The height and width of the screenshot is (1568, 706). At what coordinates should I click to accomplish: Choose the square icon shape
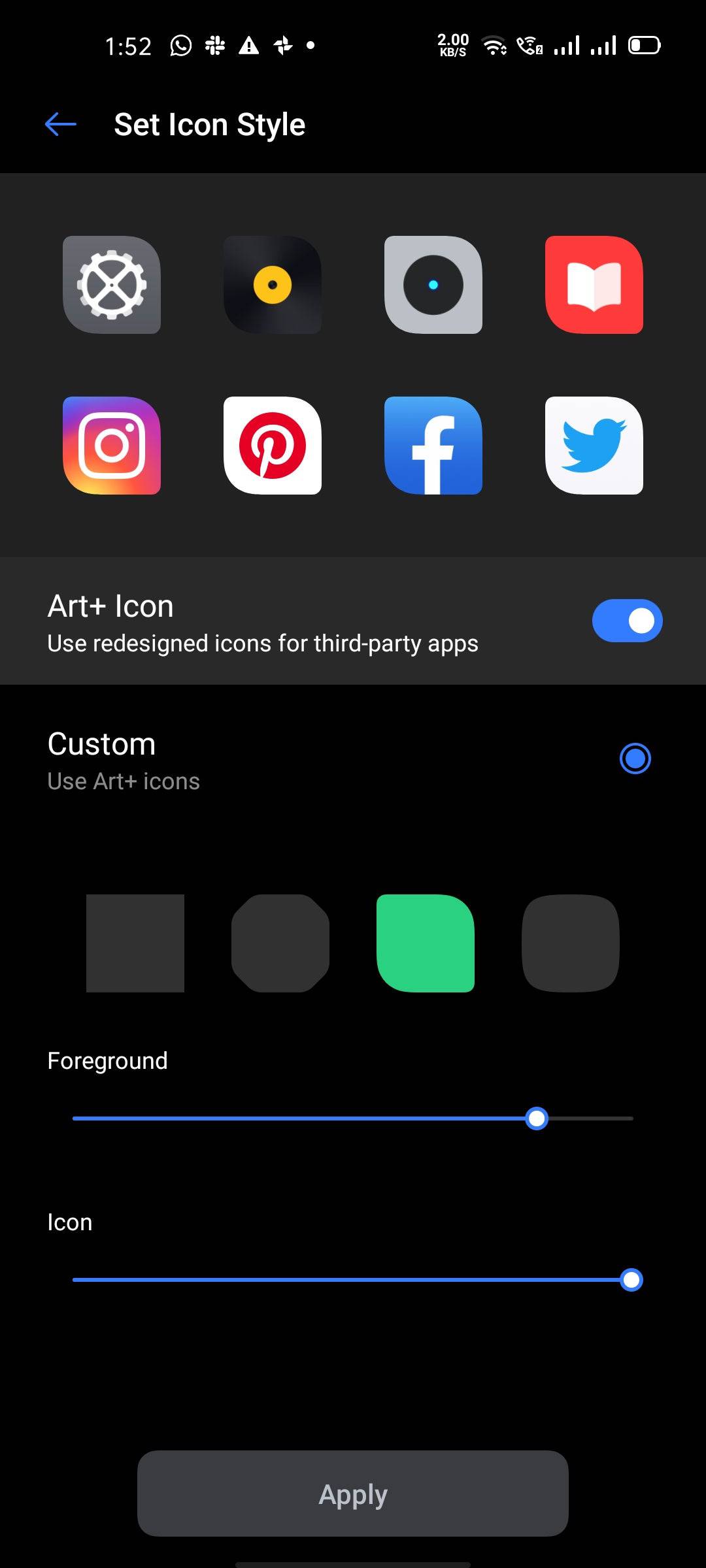(x=135, y=943)
